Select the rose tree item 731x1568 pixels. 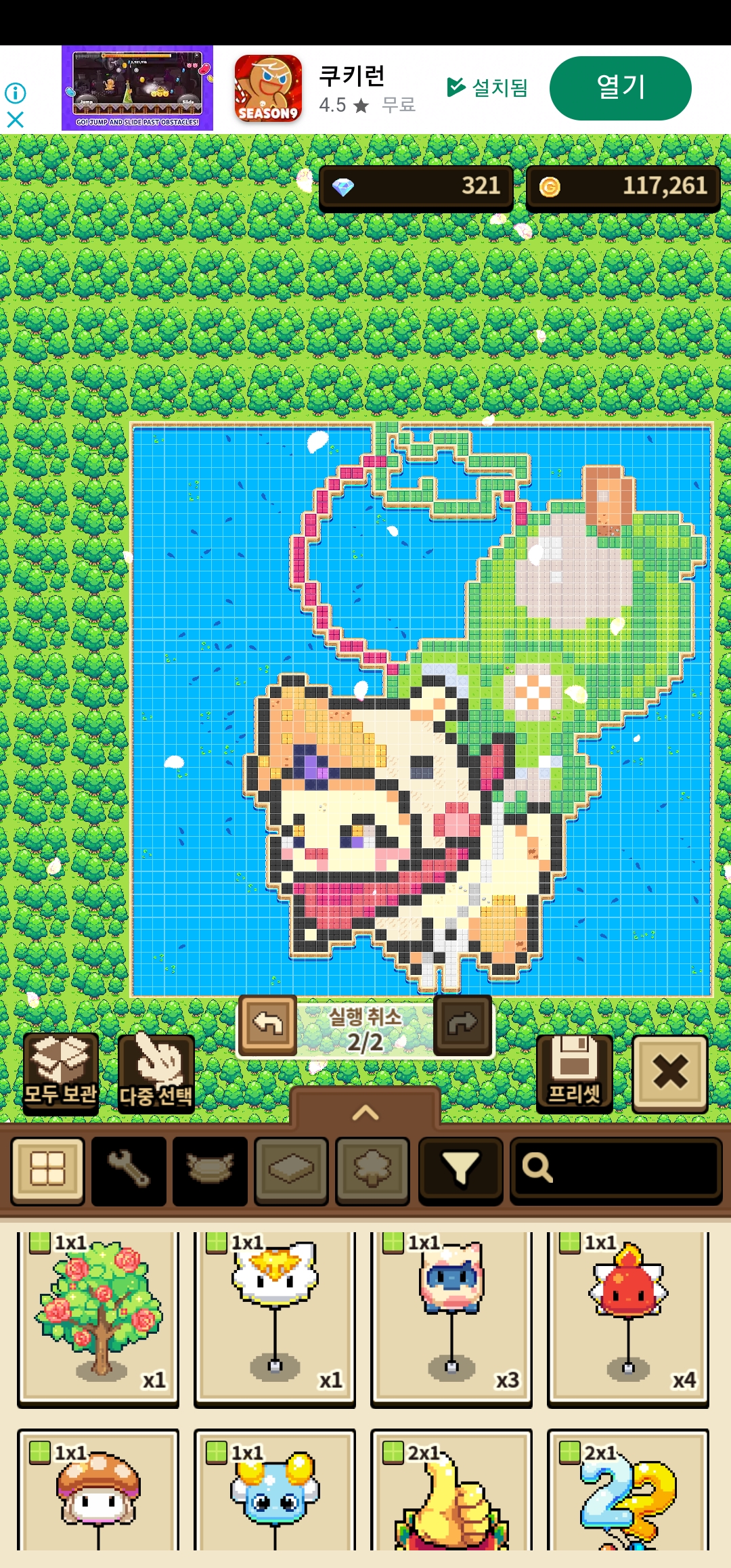98,1315
